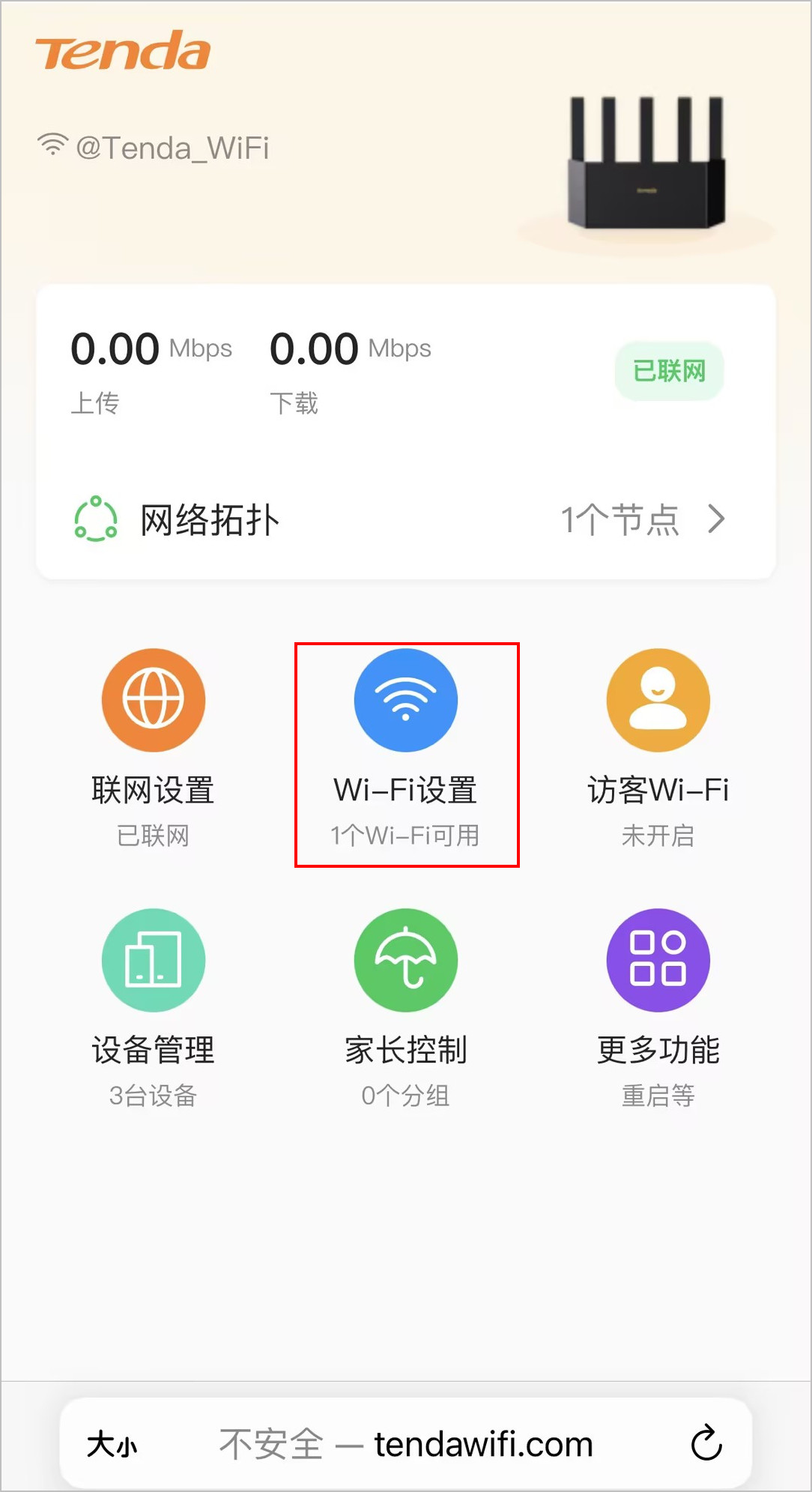This screenshot has width=812, height=1492.
Task: Reload the tendawifi.com page
Action: coord(706,1443)
